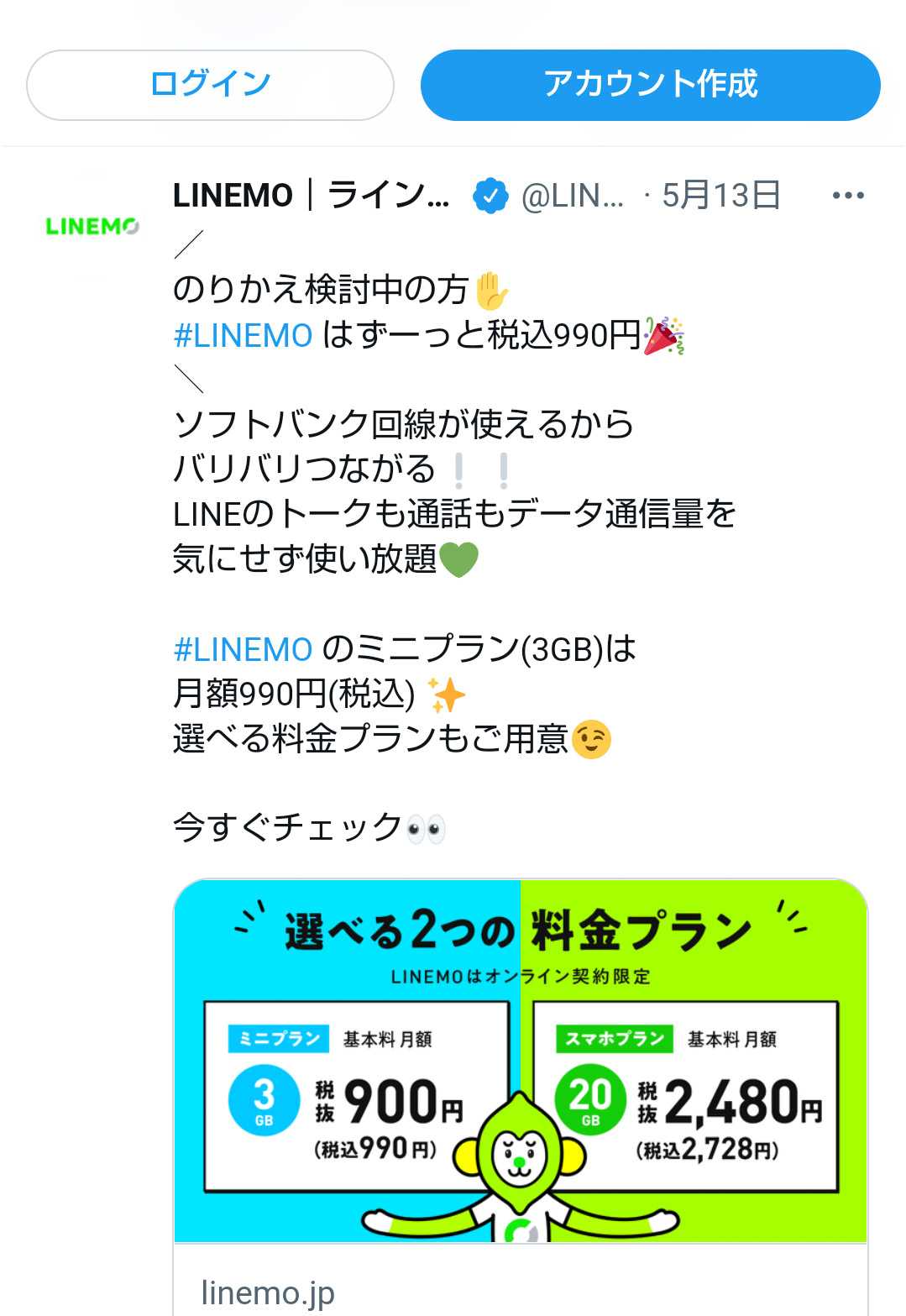
Task: Tap アカウント作成 to create an account
Action: pyautogui.click(x=650, y=85)
